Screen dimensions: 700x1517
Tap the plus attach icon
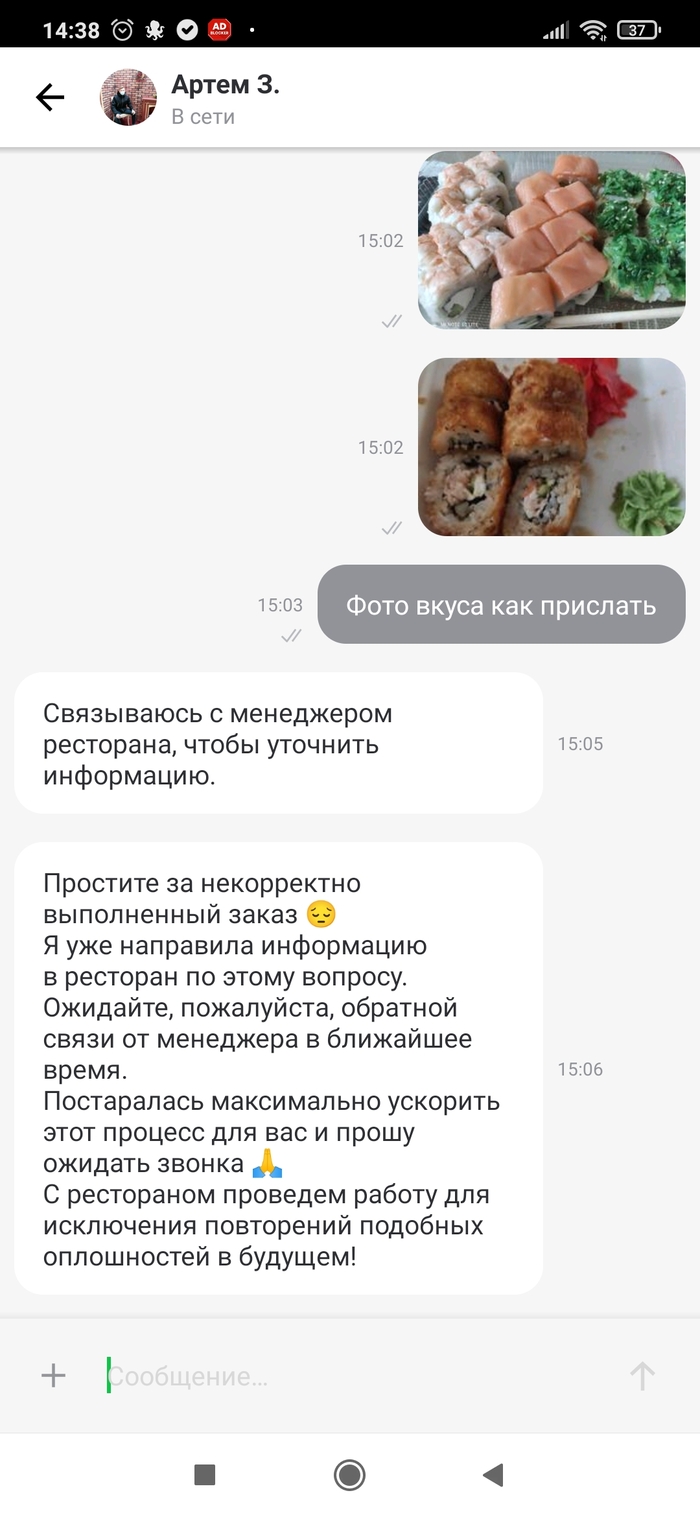53,1376
